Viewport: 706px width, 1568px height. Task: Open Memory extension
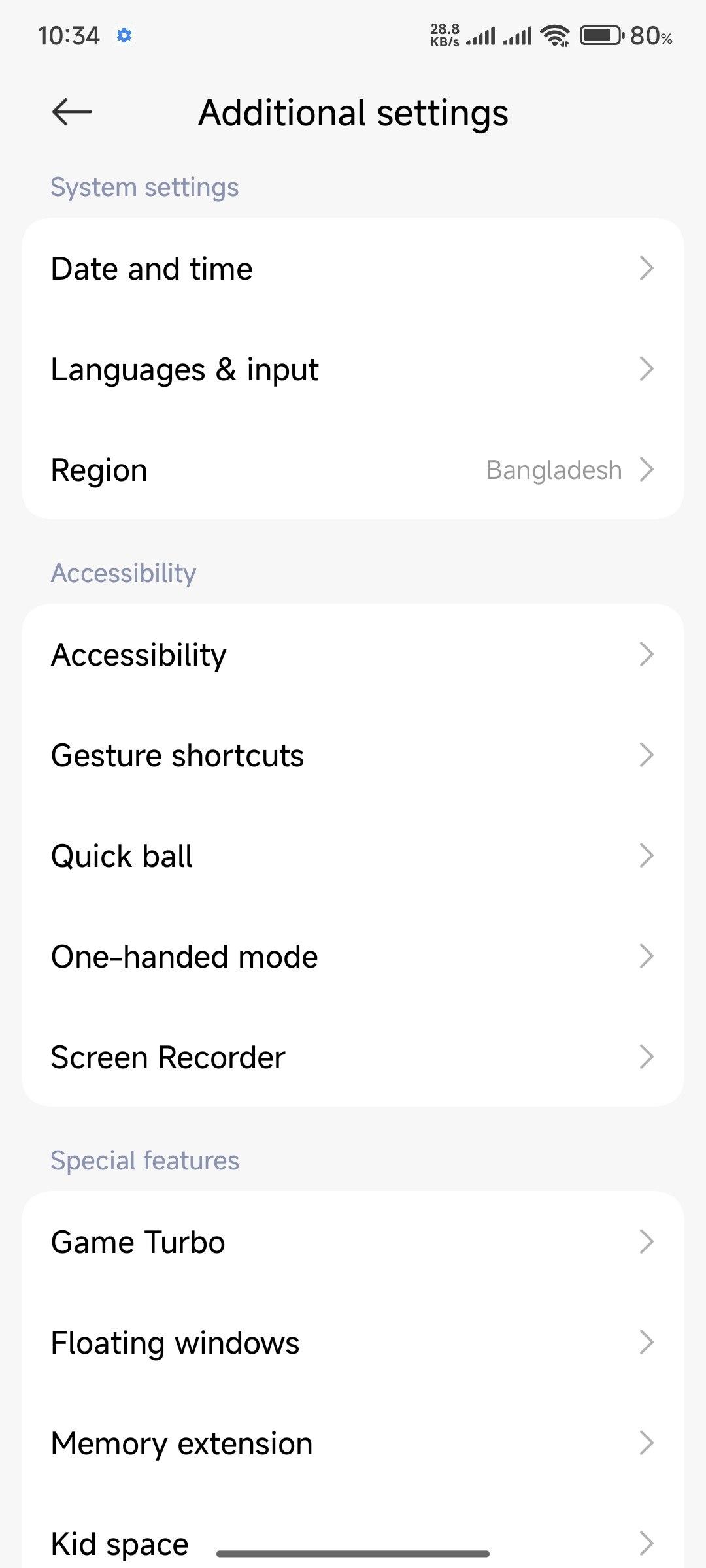pyautogui.click(x=353, y=1443)
